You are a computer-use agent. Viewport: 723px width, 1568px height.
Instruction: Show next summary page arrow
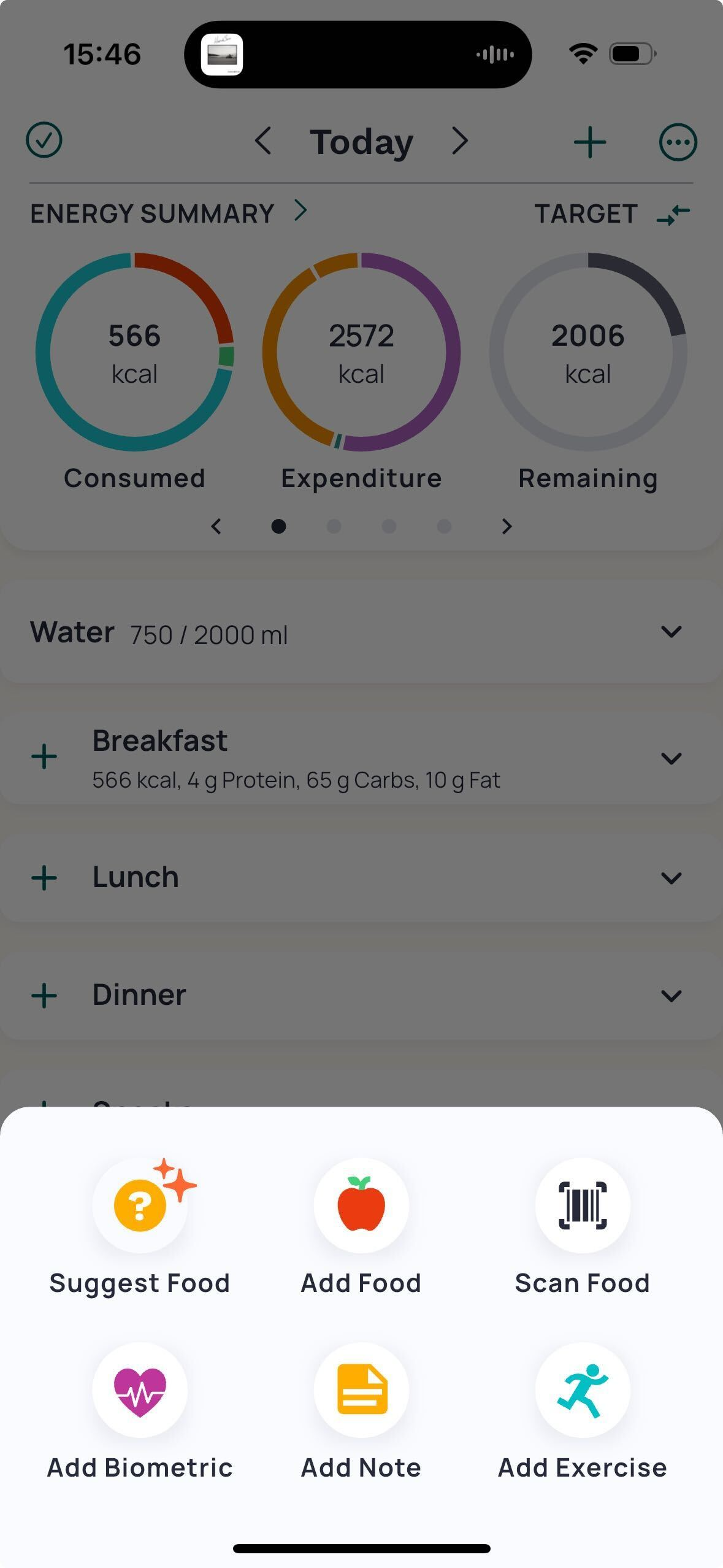click(506, 526)
